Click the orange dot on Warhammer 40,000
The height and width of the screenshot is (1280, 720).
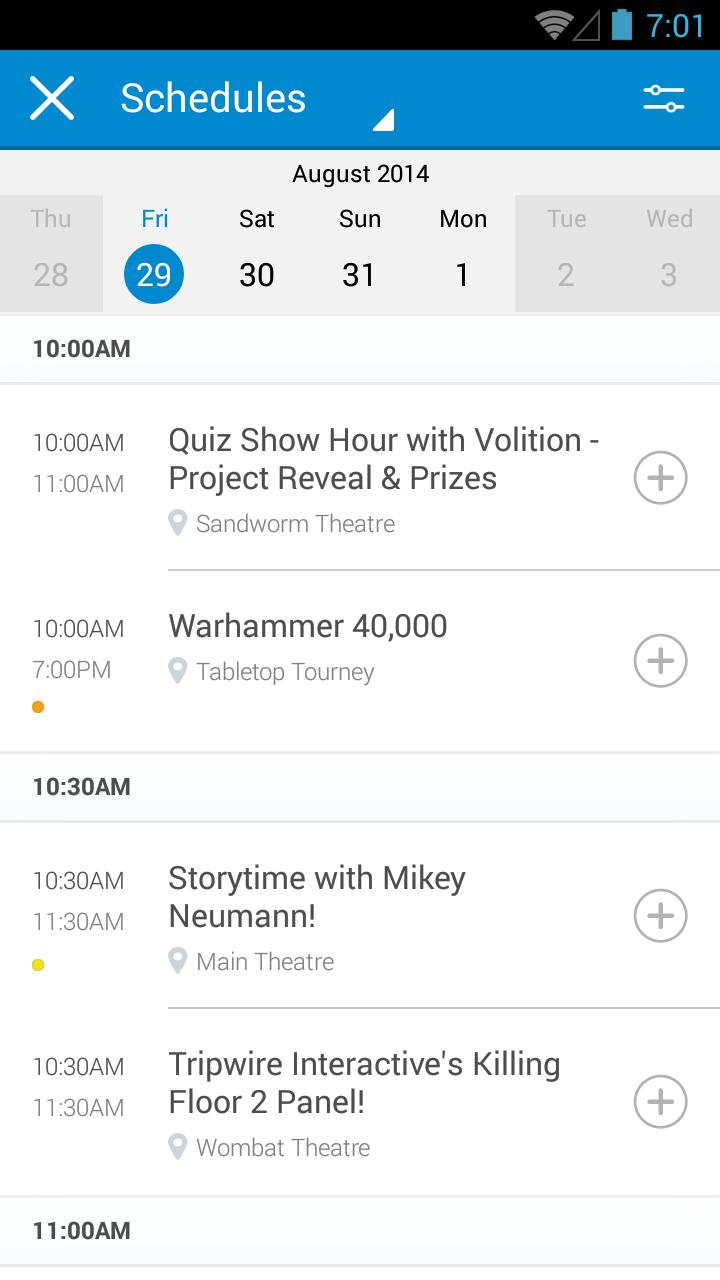pos(38,706)
